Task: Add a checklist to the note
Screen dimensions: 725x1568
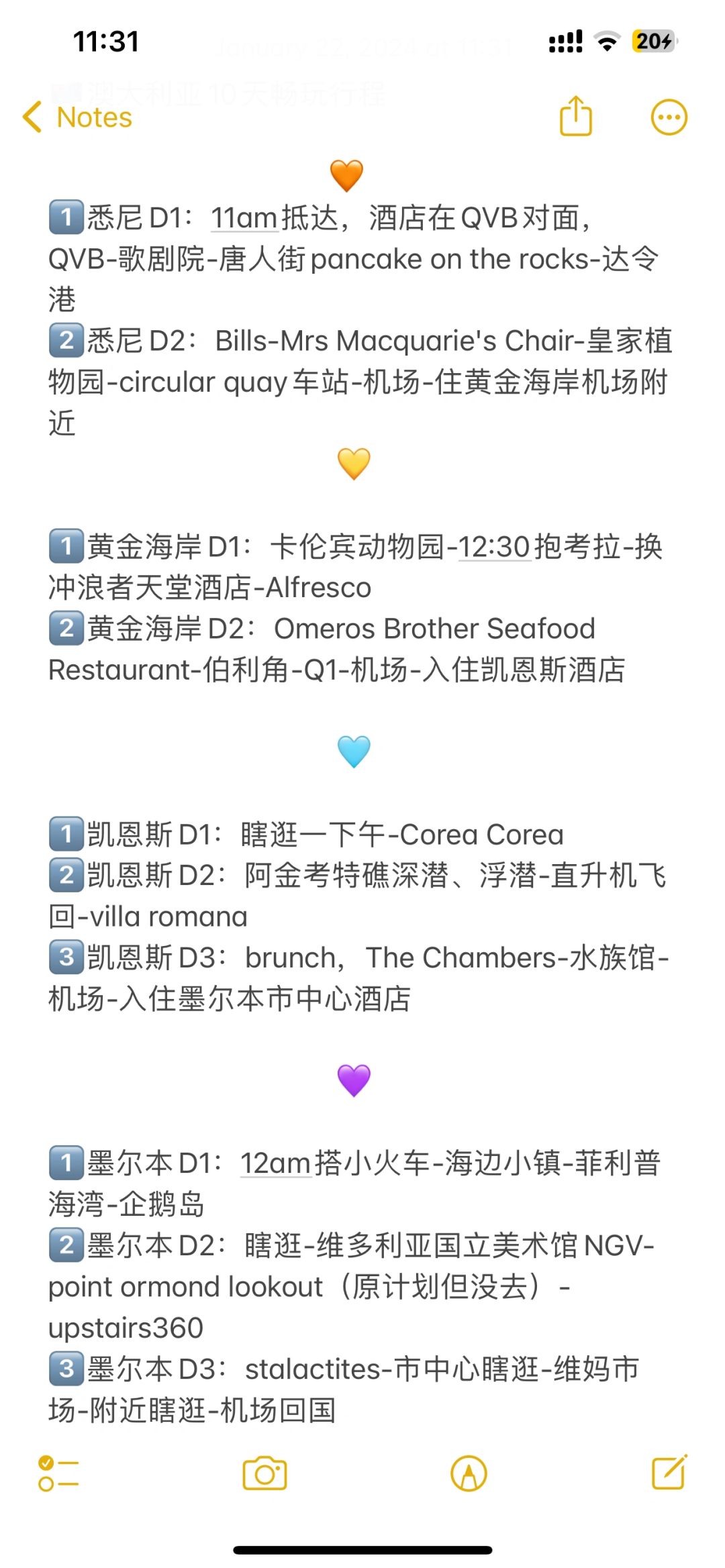Action: point(58,1473)
